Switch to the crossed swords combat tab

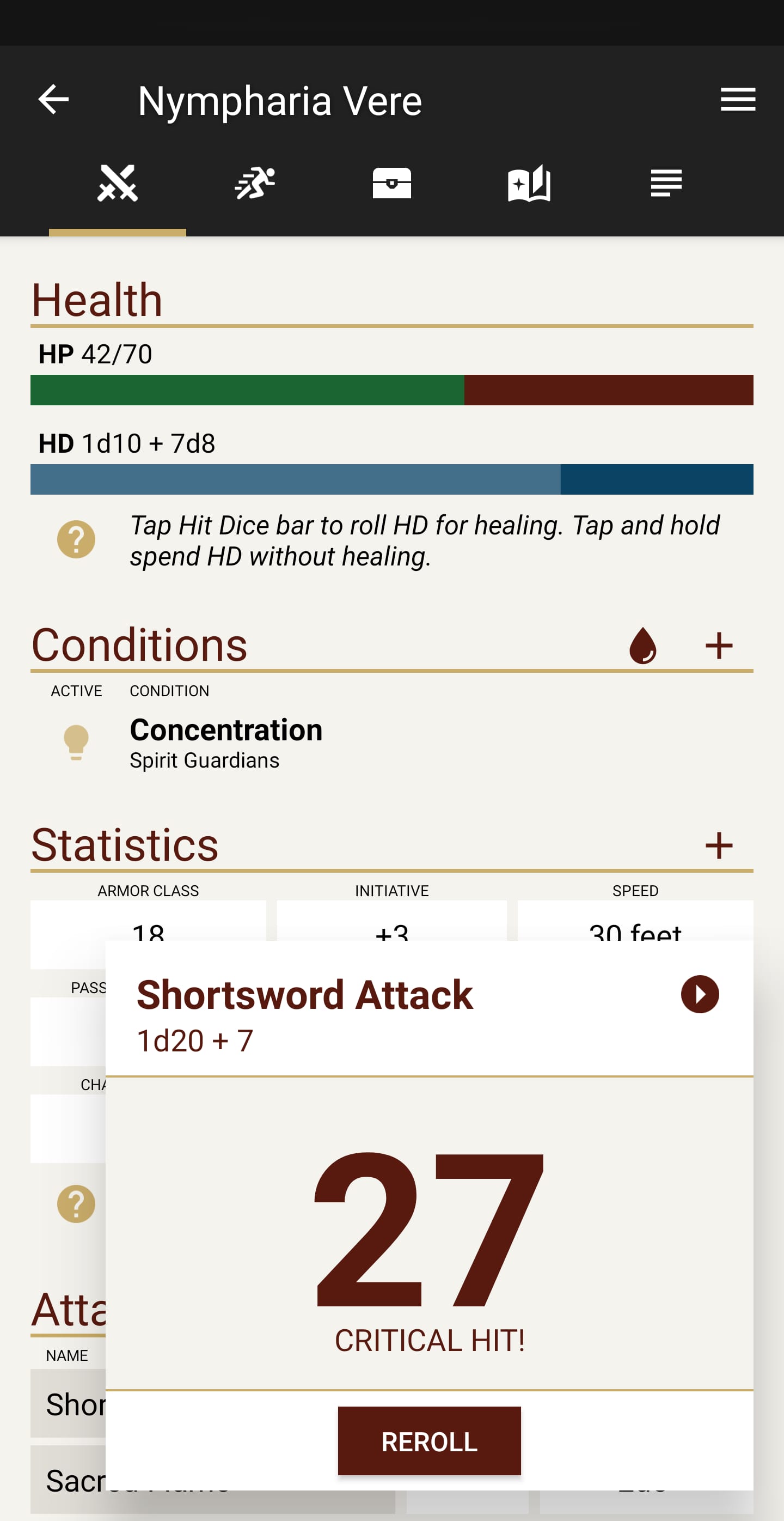tap(117, 183)
